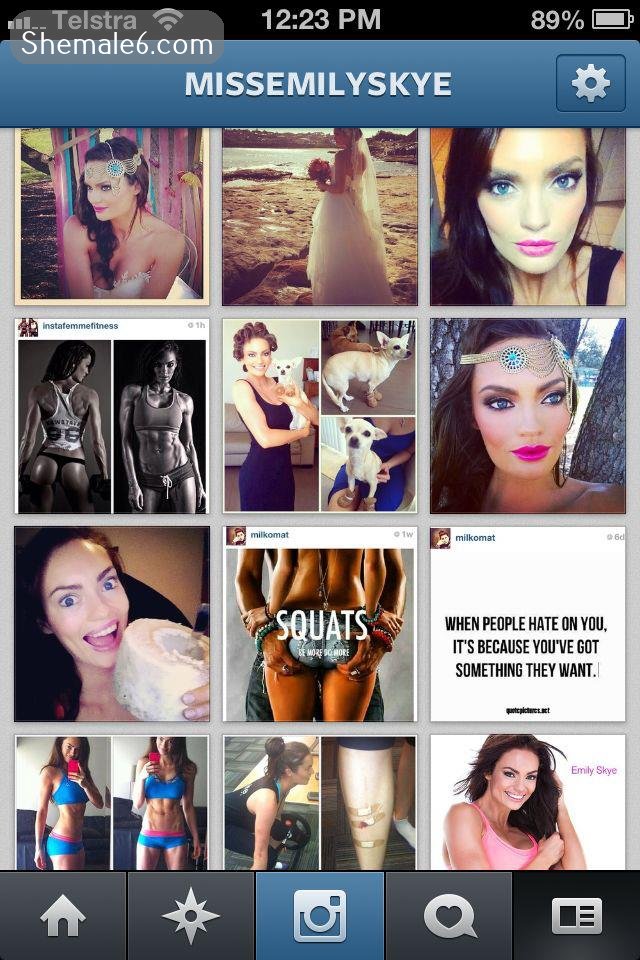
Task: Open the coconut selfie photo
Action: (x=111, y=624)
